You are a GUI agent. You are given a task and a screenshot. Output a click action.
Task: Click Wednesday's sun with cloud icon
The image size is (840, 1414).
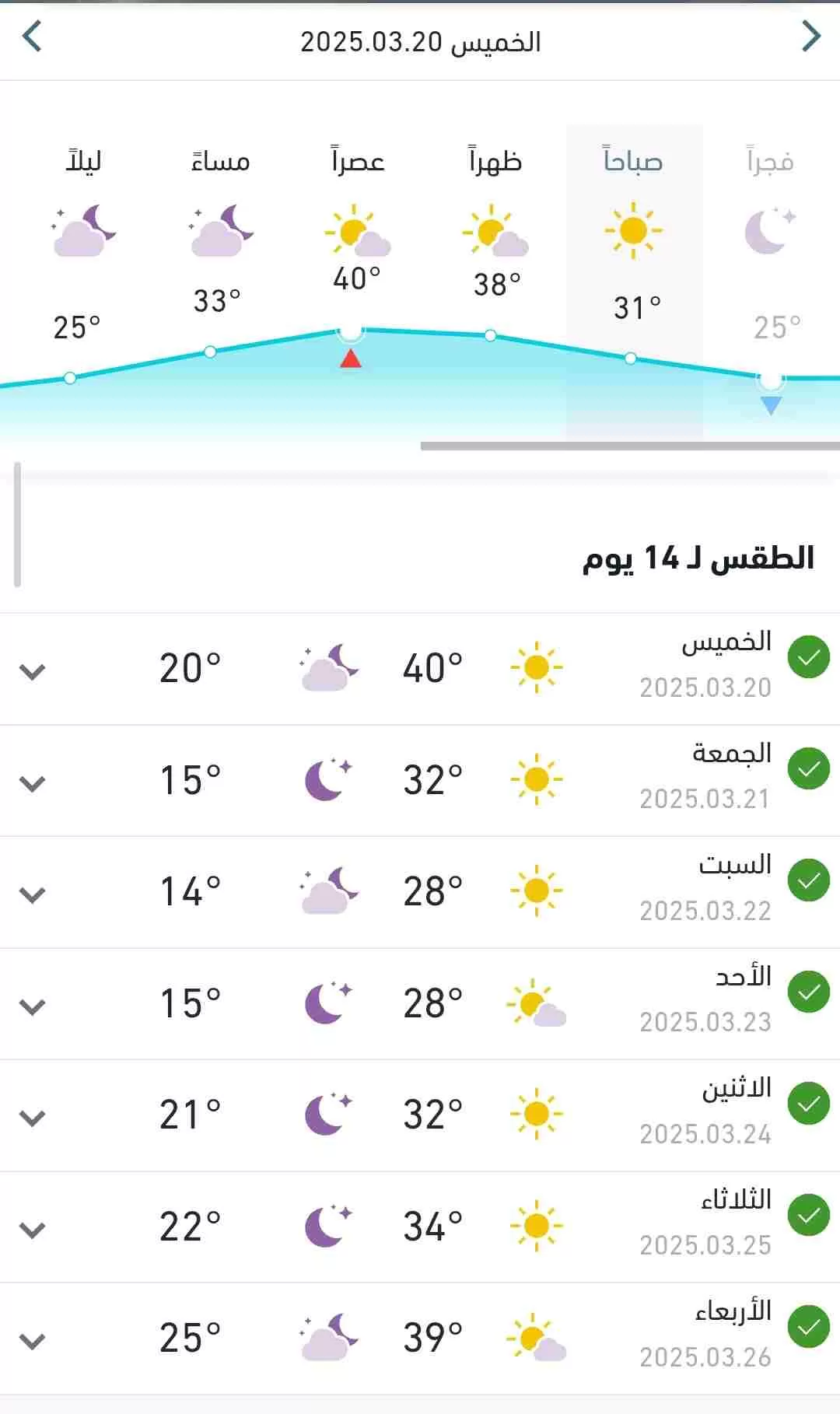pos(535,1340)
